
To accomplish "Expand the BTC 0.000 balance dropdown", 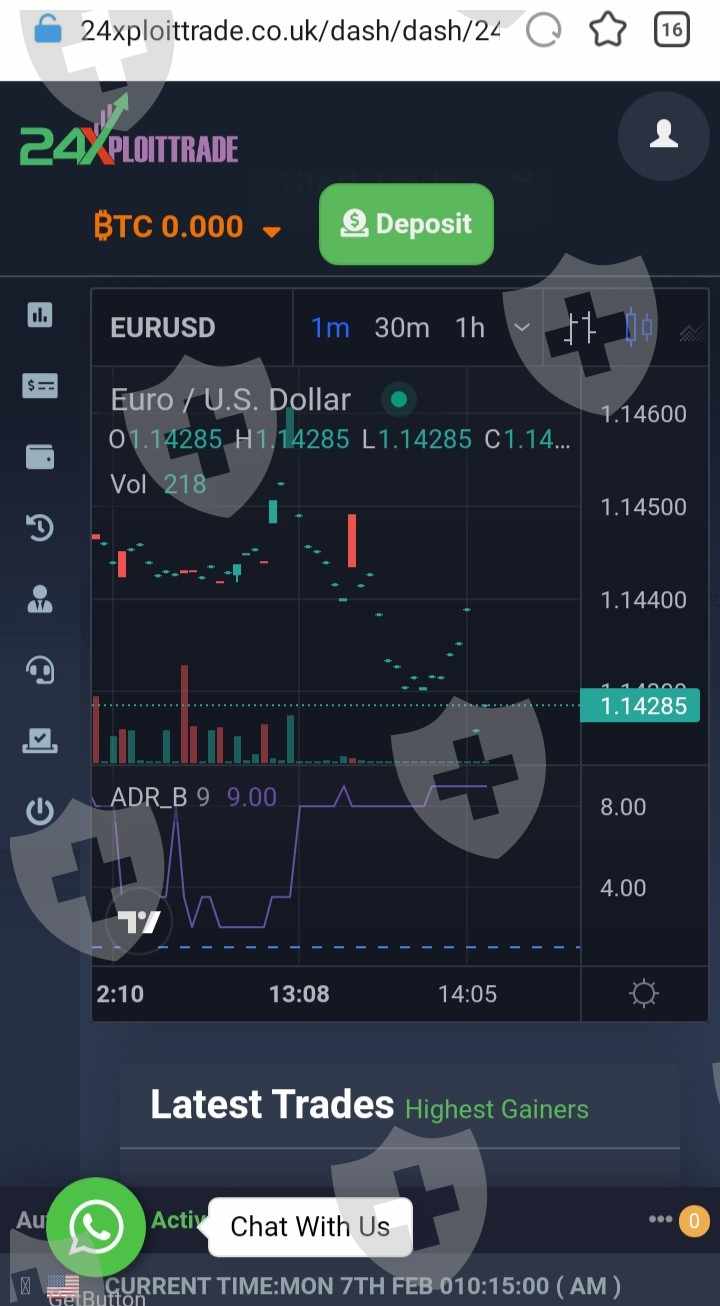I will point(271,231).
